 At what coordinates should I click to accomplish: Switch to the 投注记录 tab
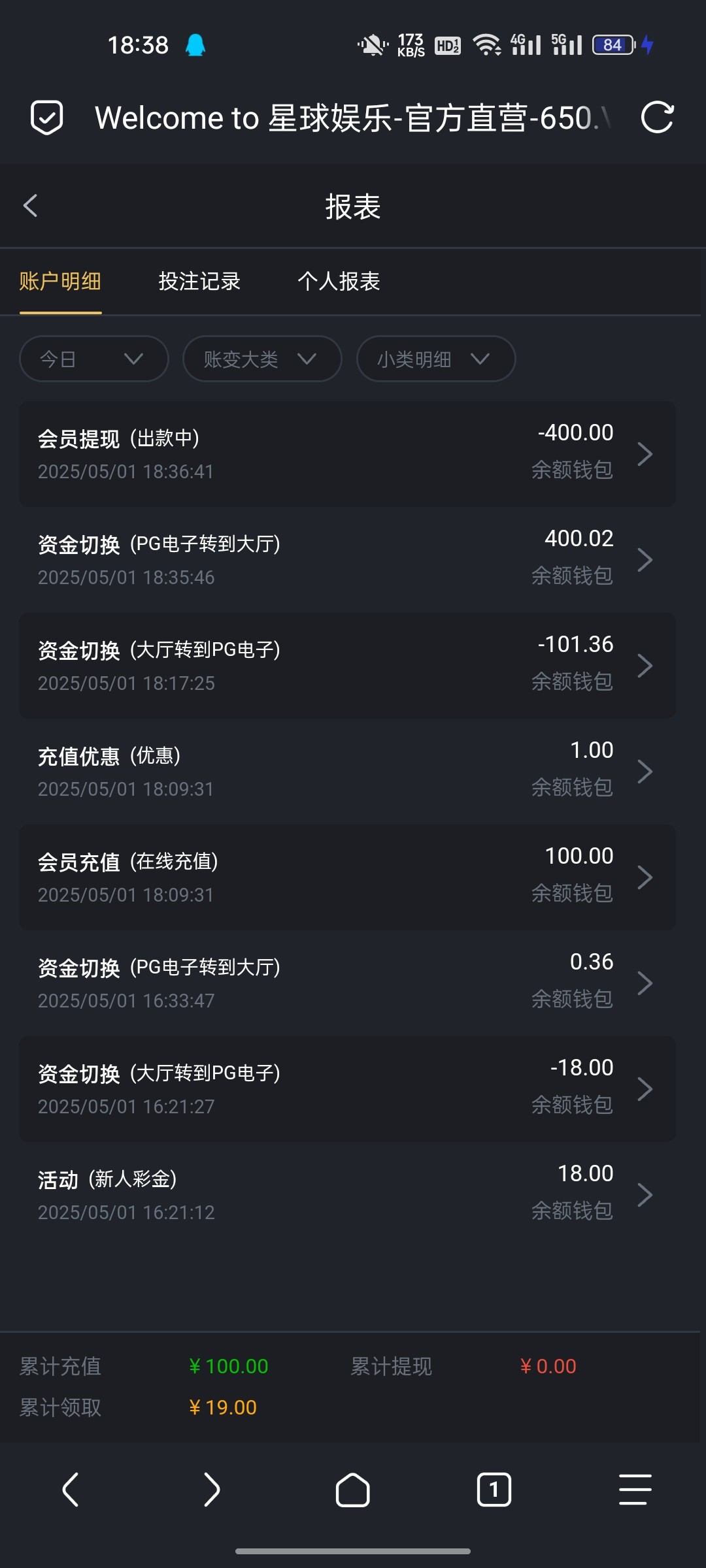point(199,282)
